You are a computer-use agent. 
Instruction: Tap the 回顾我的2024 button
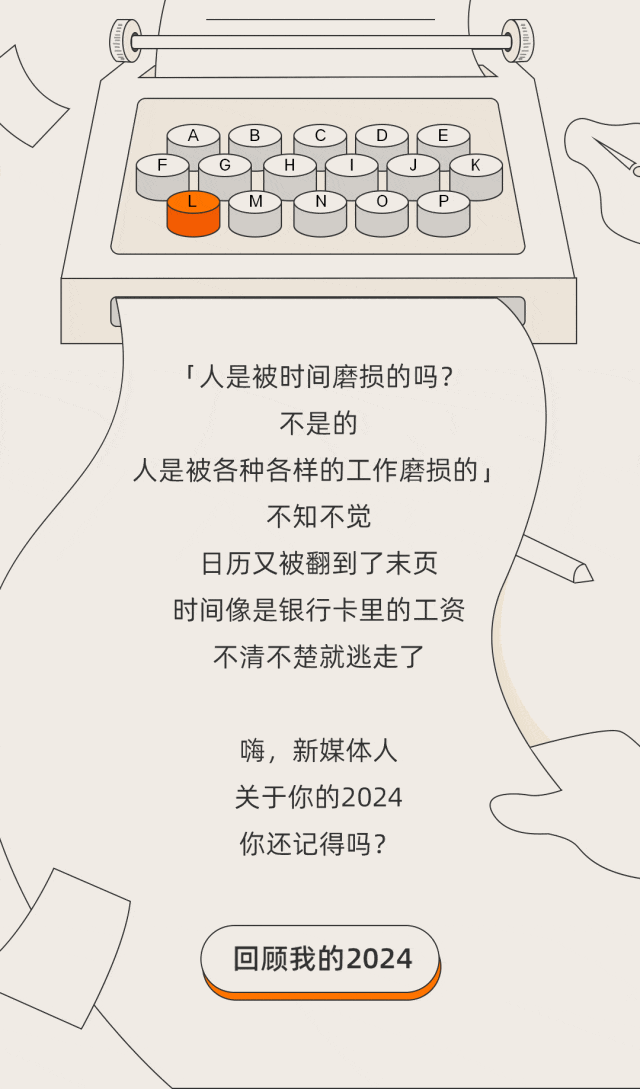tap(321, 959)
